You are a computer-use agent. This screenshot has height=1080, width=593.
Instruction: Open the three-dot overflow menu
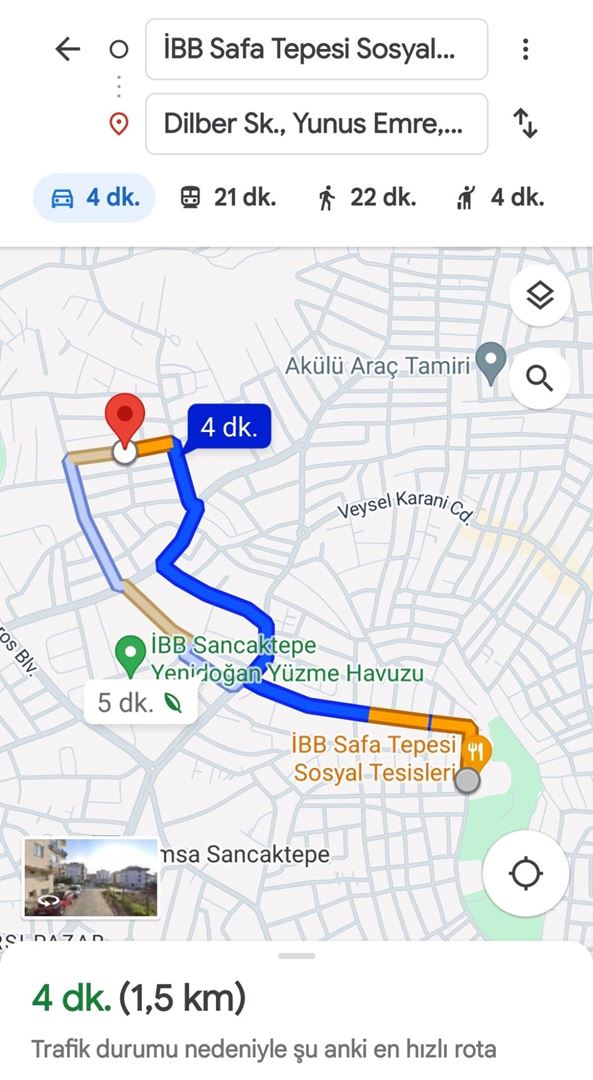526,49
